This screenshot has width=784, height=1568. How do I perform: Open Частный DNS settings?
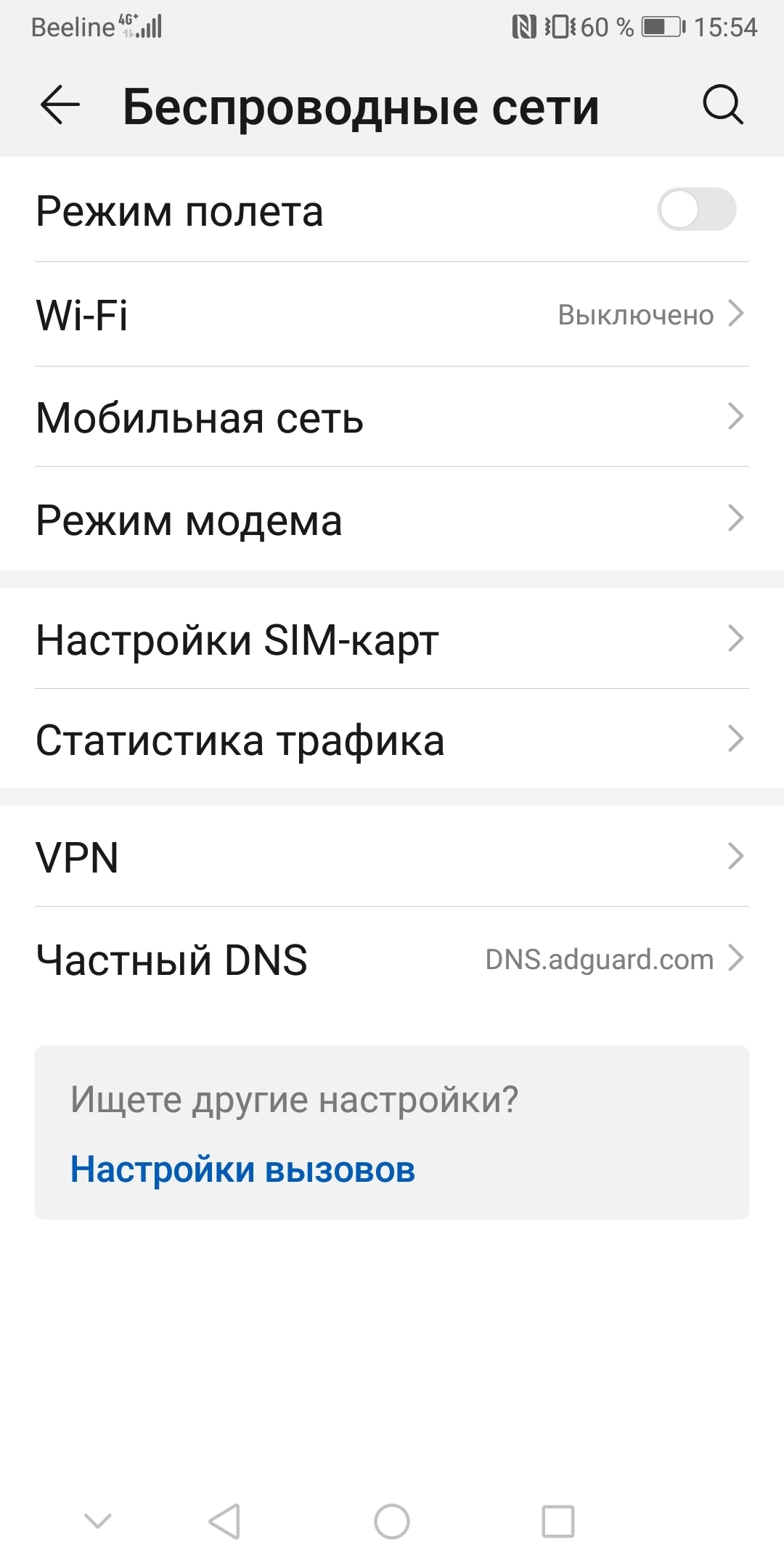coord(392,959)
